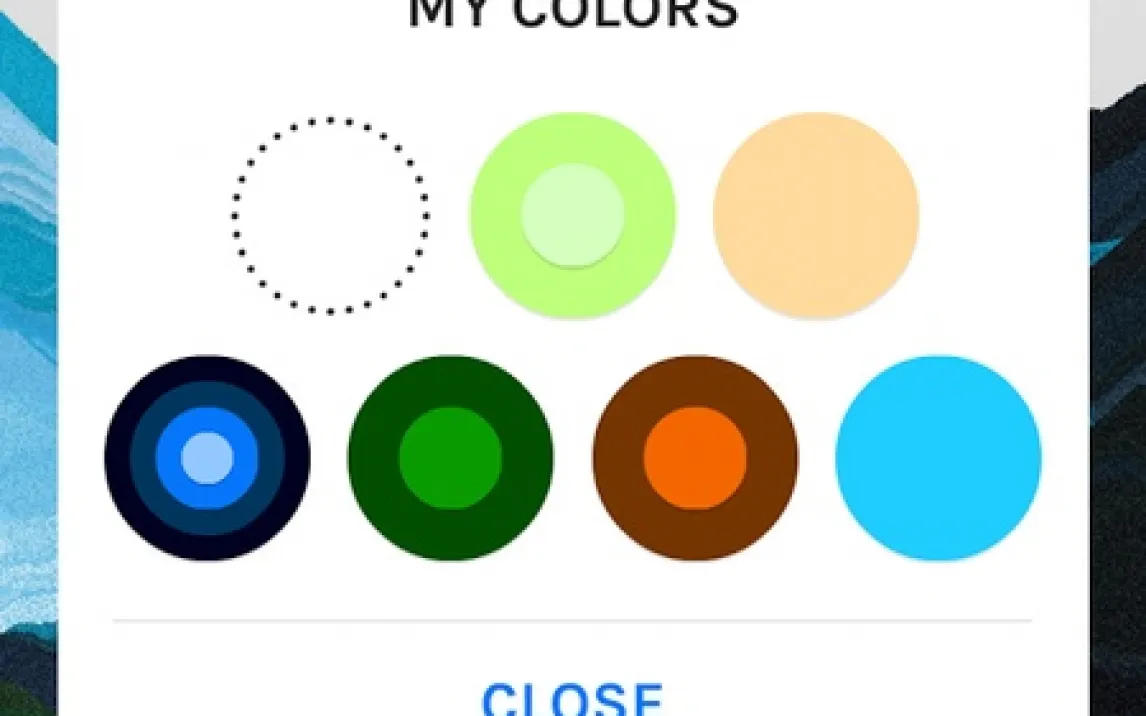This screenshot has width=1146, height=716.
Task: Close the My Colors dialog
Action: coord(572,698)
